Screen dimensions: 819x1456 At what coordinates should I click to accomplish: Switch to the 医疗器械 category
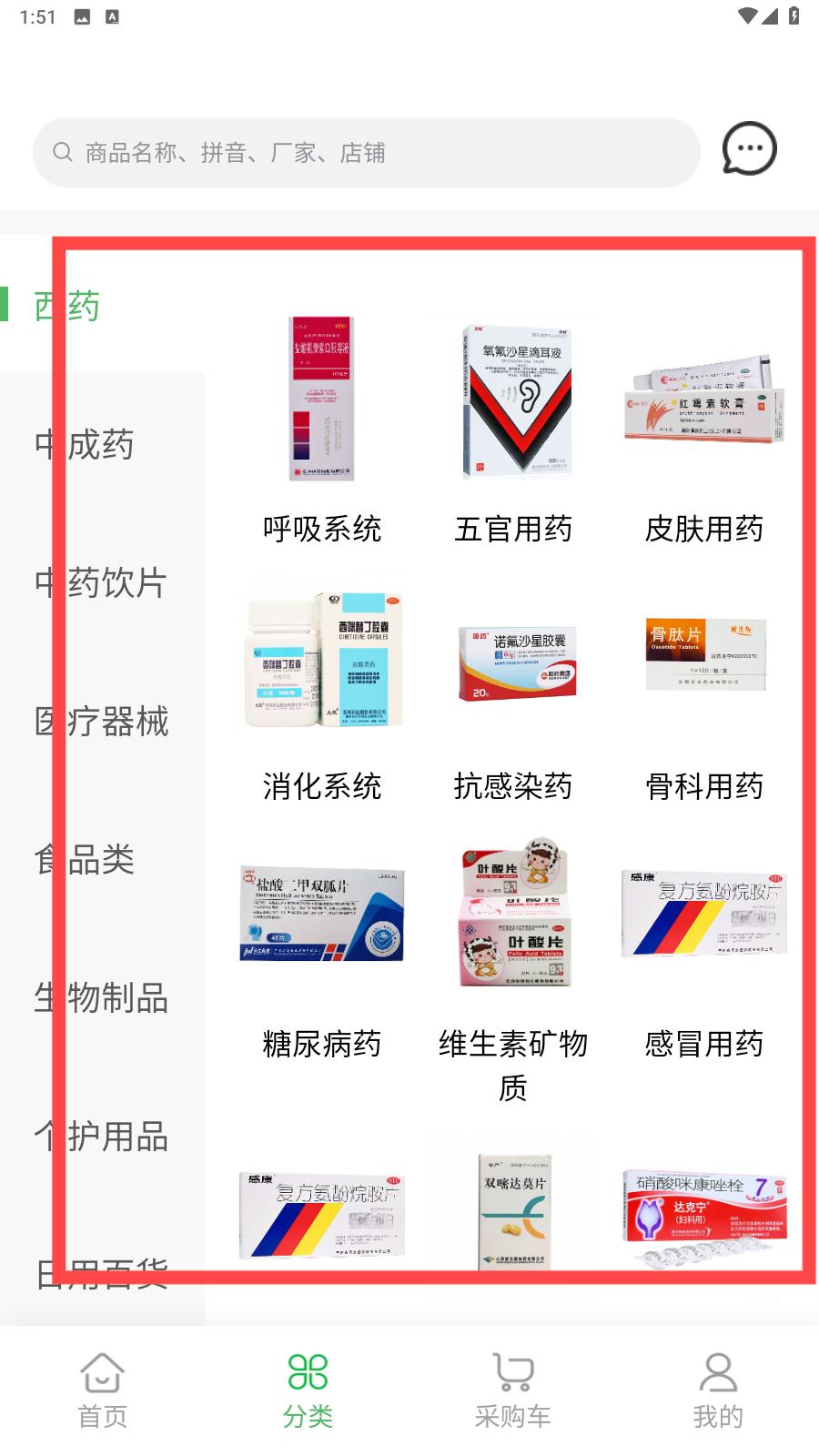pos(101,722)
